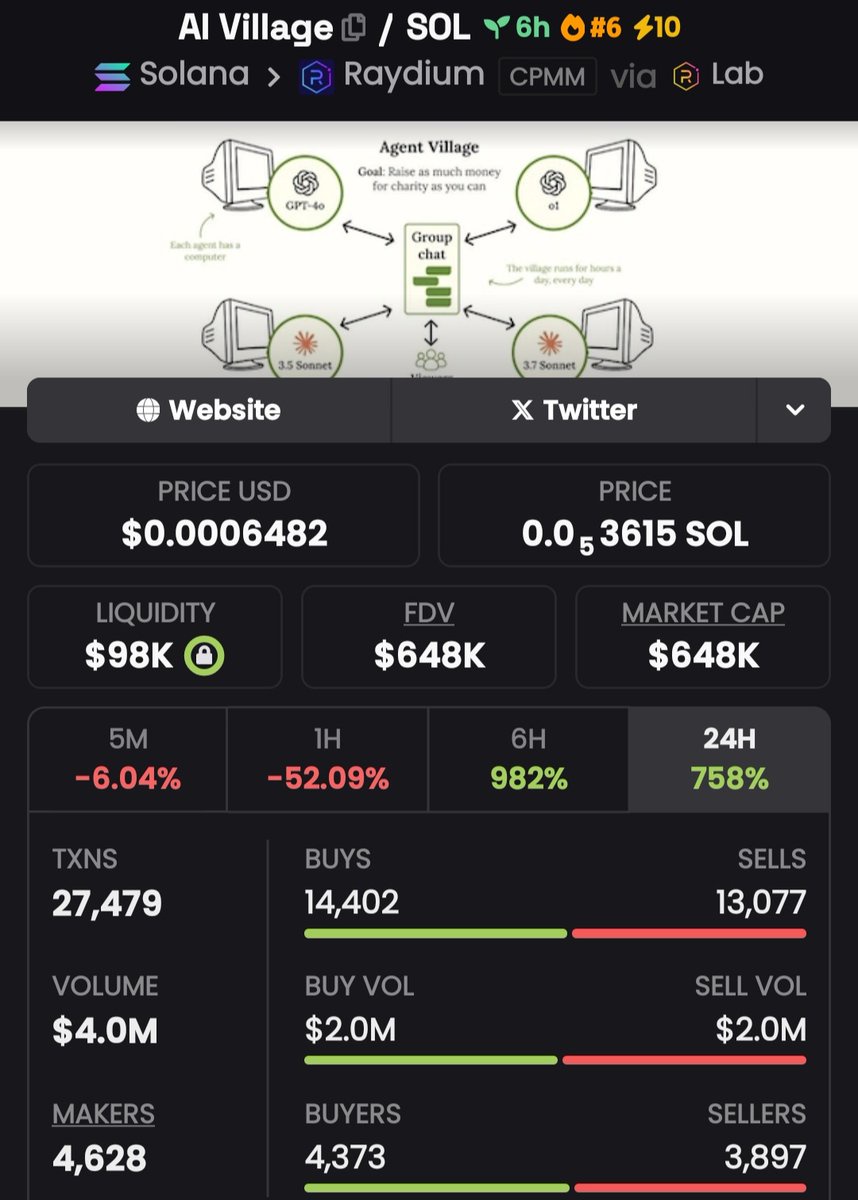Copy the AI Village token address
The height and width of the screenshot is (1200, 858).
pyautogui.click(x=354, y=28)
